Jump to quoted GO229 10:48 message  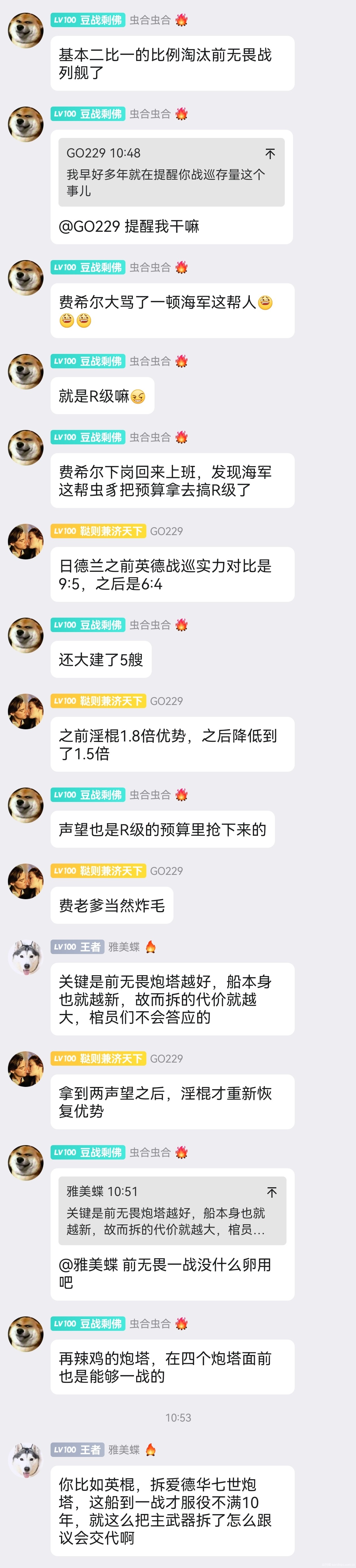click(270, 154)
